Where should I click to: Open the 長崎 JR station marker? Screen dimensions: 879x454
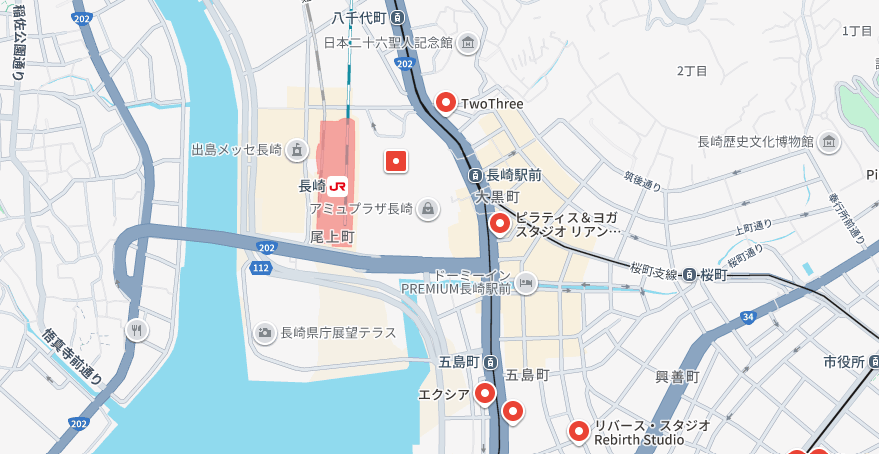click(x=338, y=186)
